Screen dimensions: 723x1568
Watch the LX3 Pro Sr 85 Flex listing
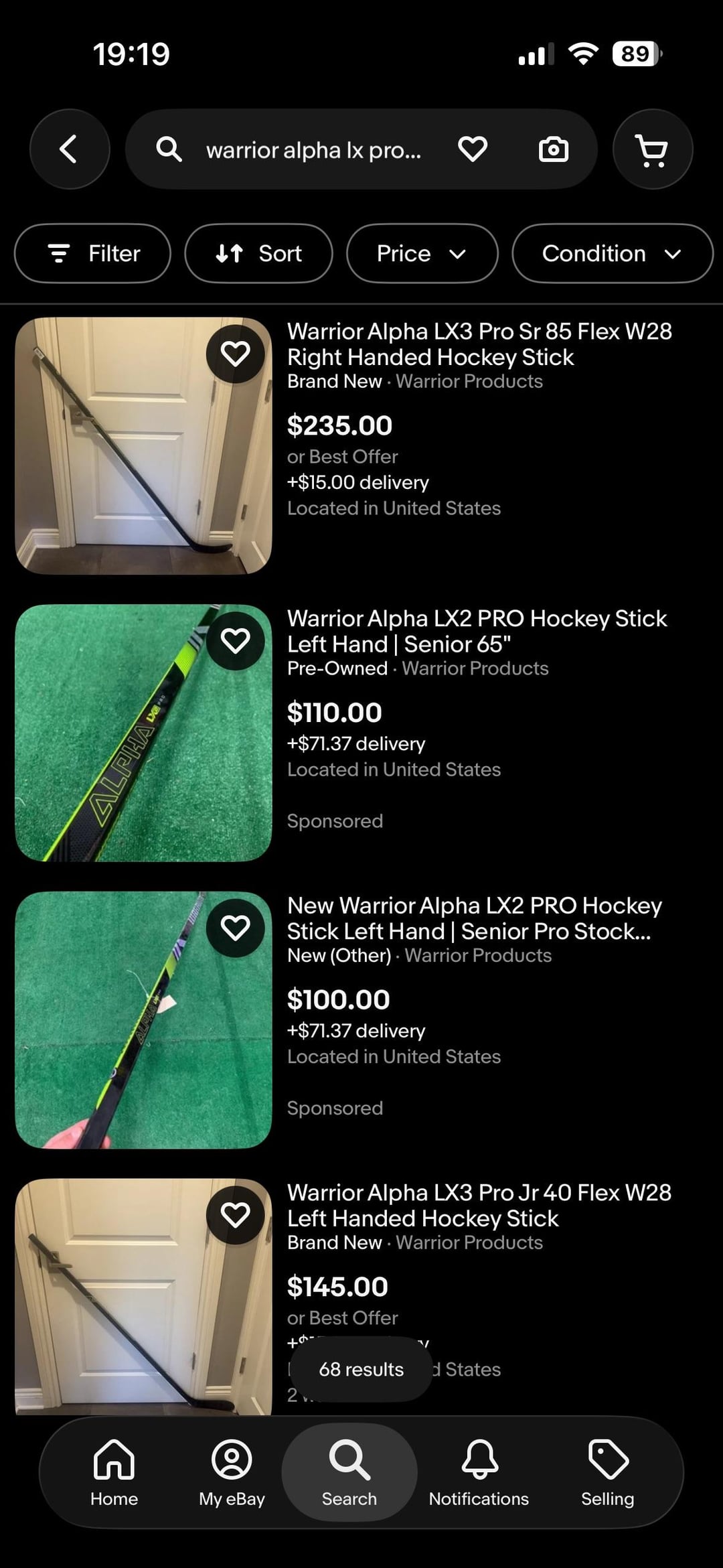[235, 354]
